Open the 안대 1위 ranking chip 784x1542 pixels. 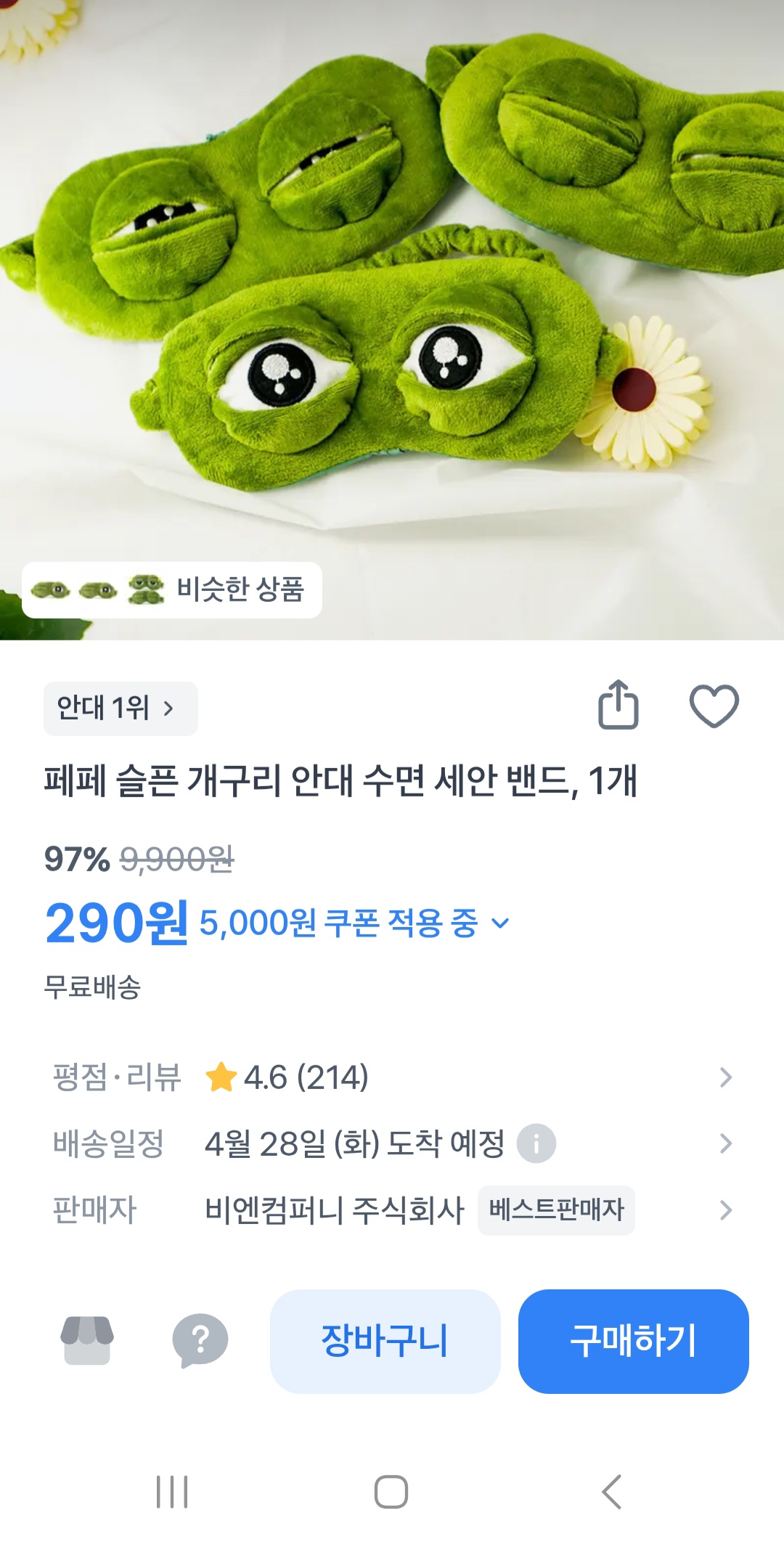121,708
